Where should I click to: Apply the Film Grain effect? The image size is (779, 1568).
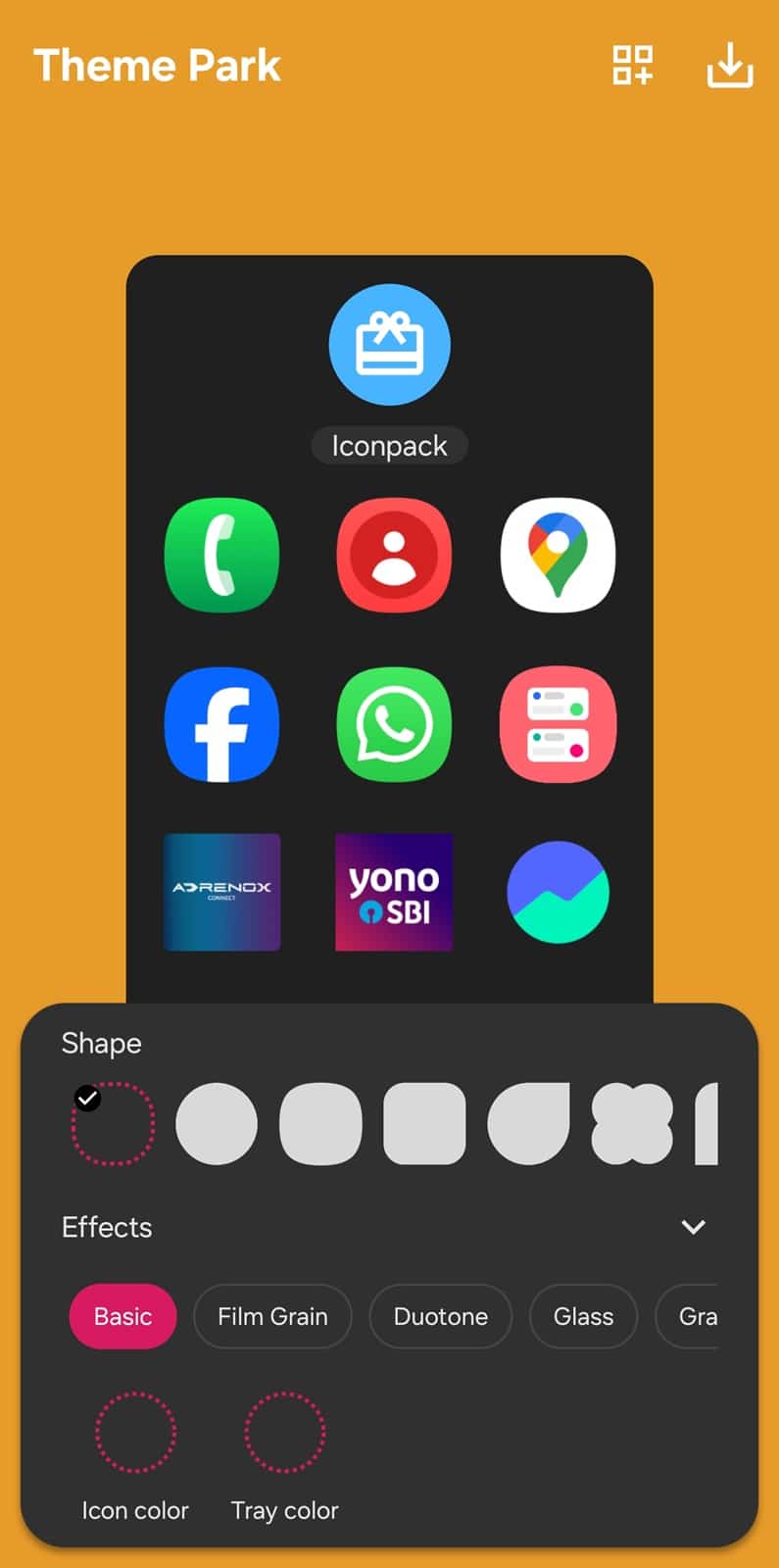[x=272, y=1316]
